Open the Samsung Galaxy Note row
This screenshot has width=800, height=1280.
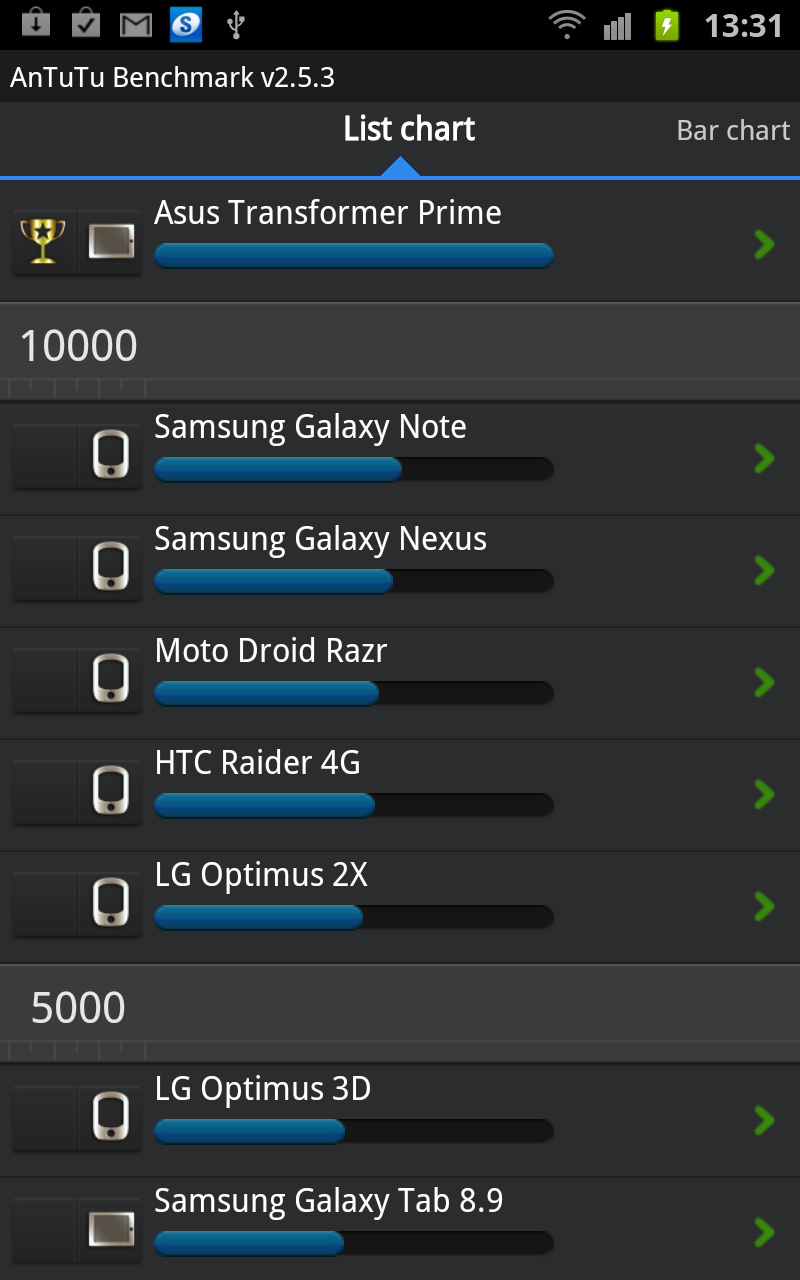(x=400, y=458)
